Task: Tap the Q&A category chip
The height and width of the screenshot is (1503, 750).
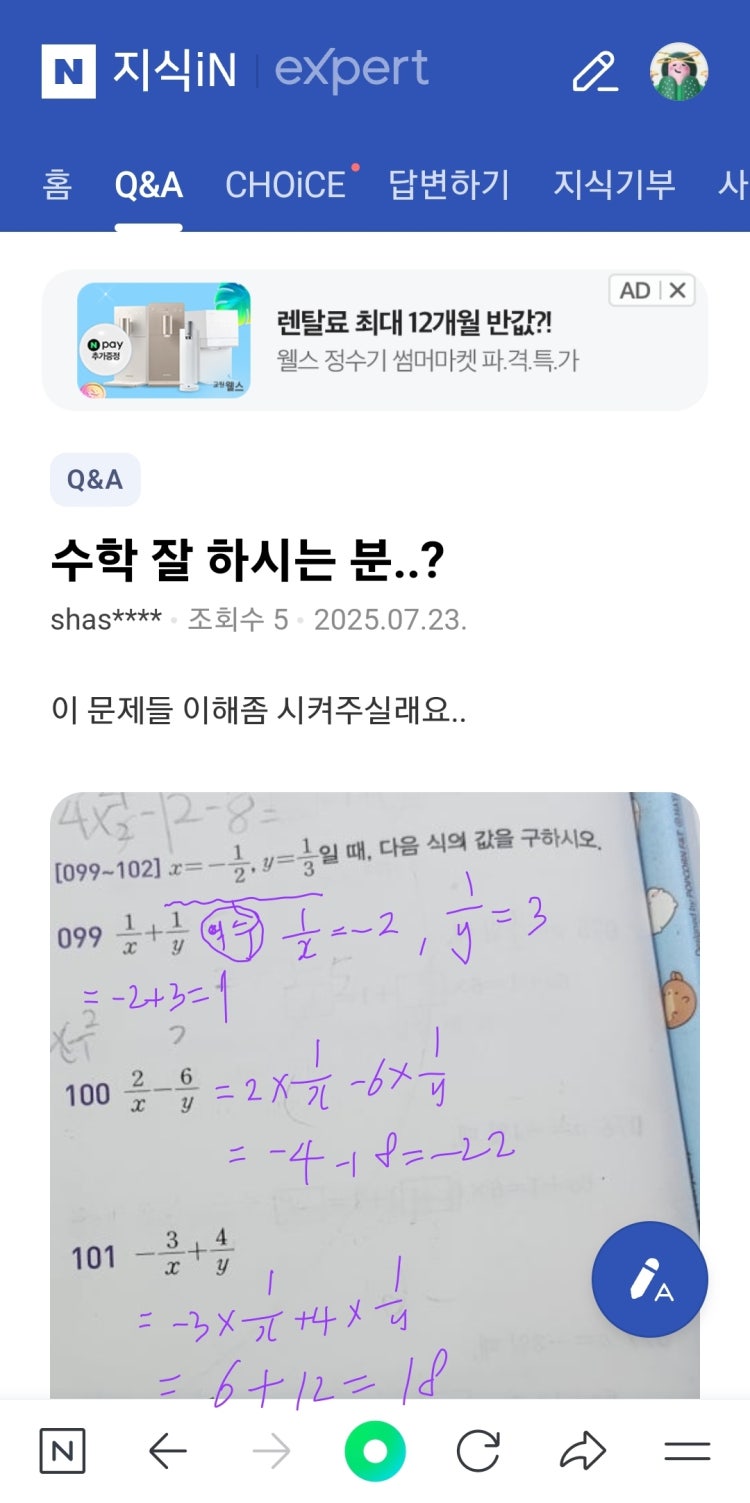Action: click(95, 480)
